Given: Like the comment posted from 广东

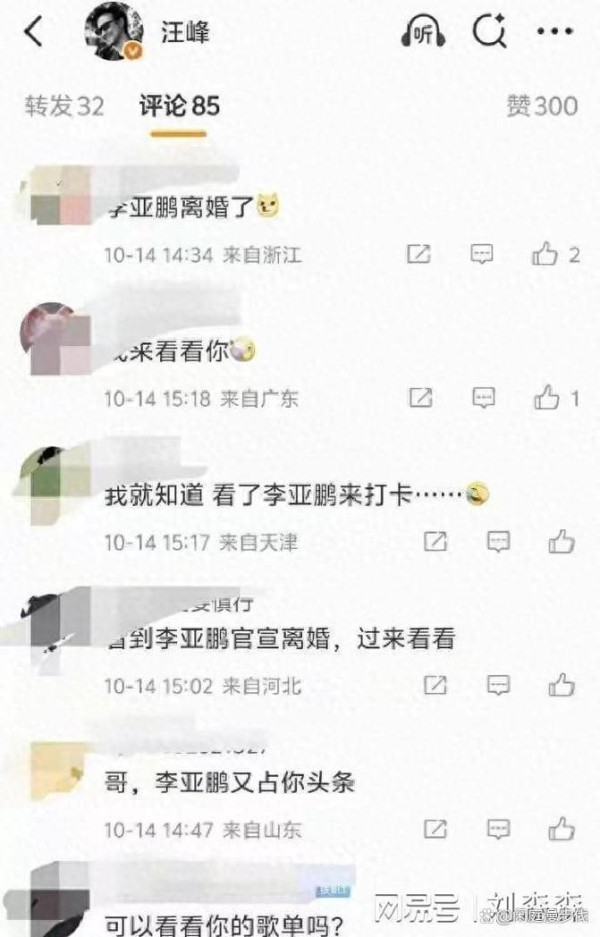Looking at the screenshot, I should click(547, 399).
